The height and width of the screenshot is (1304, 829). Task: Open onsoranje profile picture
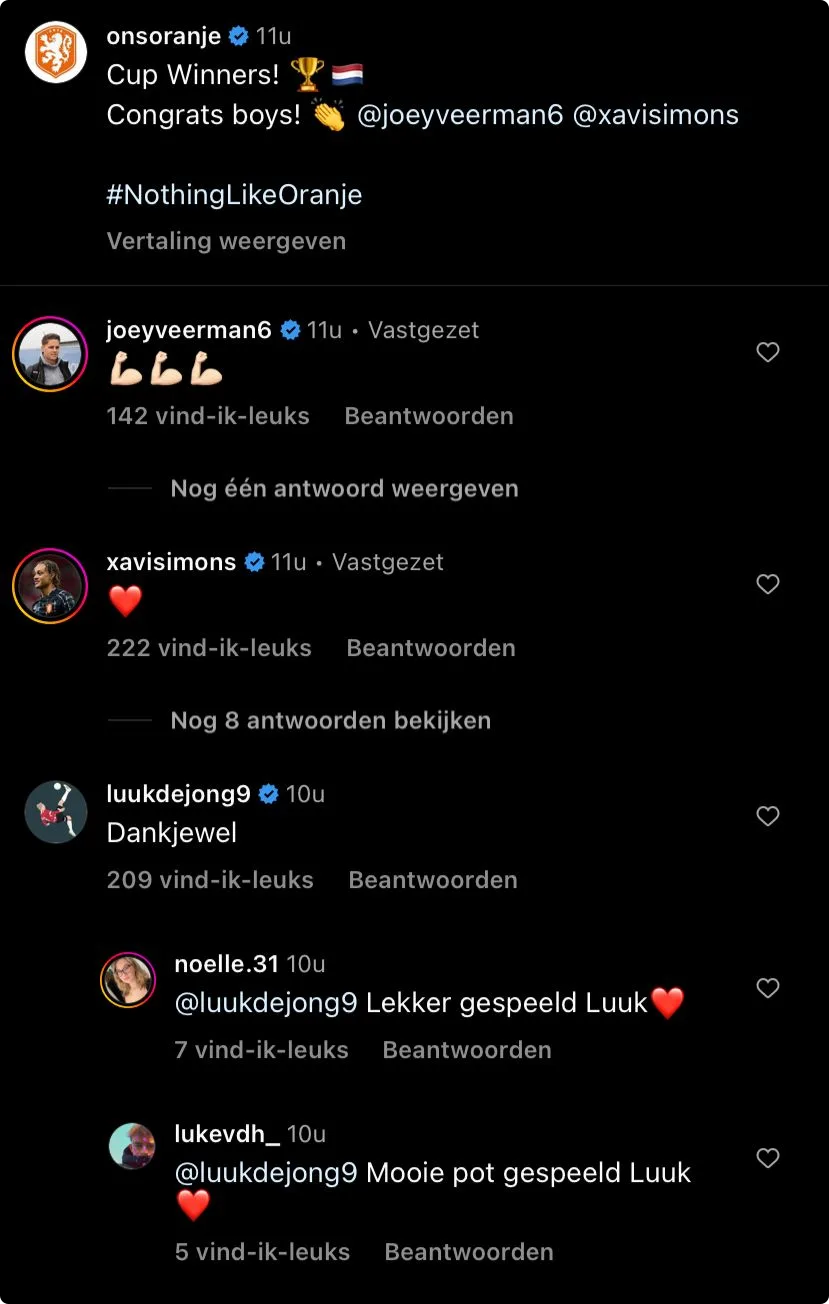(x=55, y=52)
